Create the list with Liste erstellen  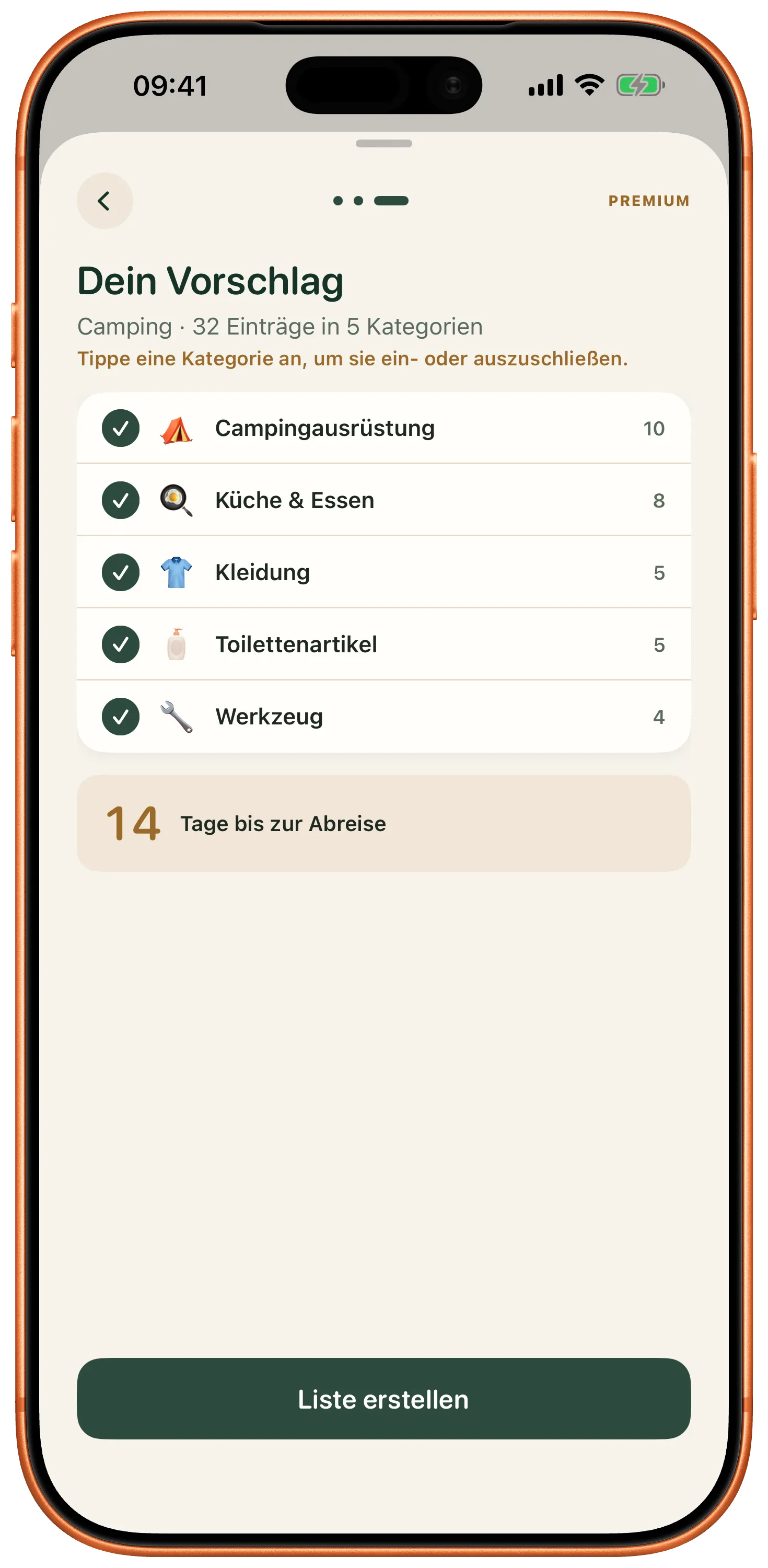(383, 1399)
